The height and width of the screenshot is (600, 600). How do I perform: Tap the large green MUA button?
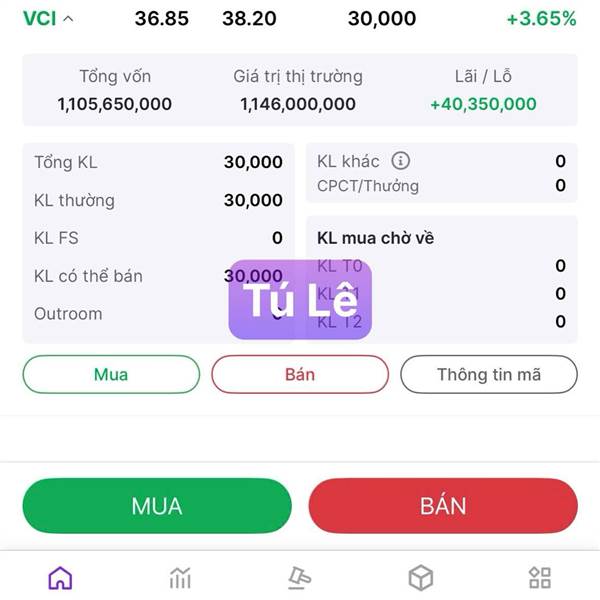157,506
